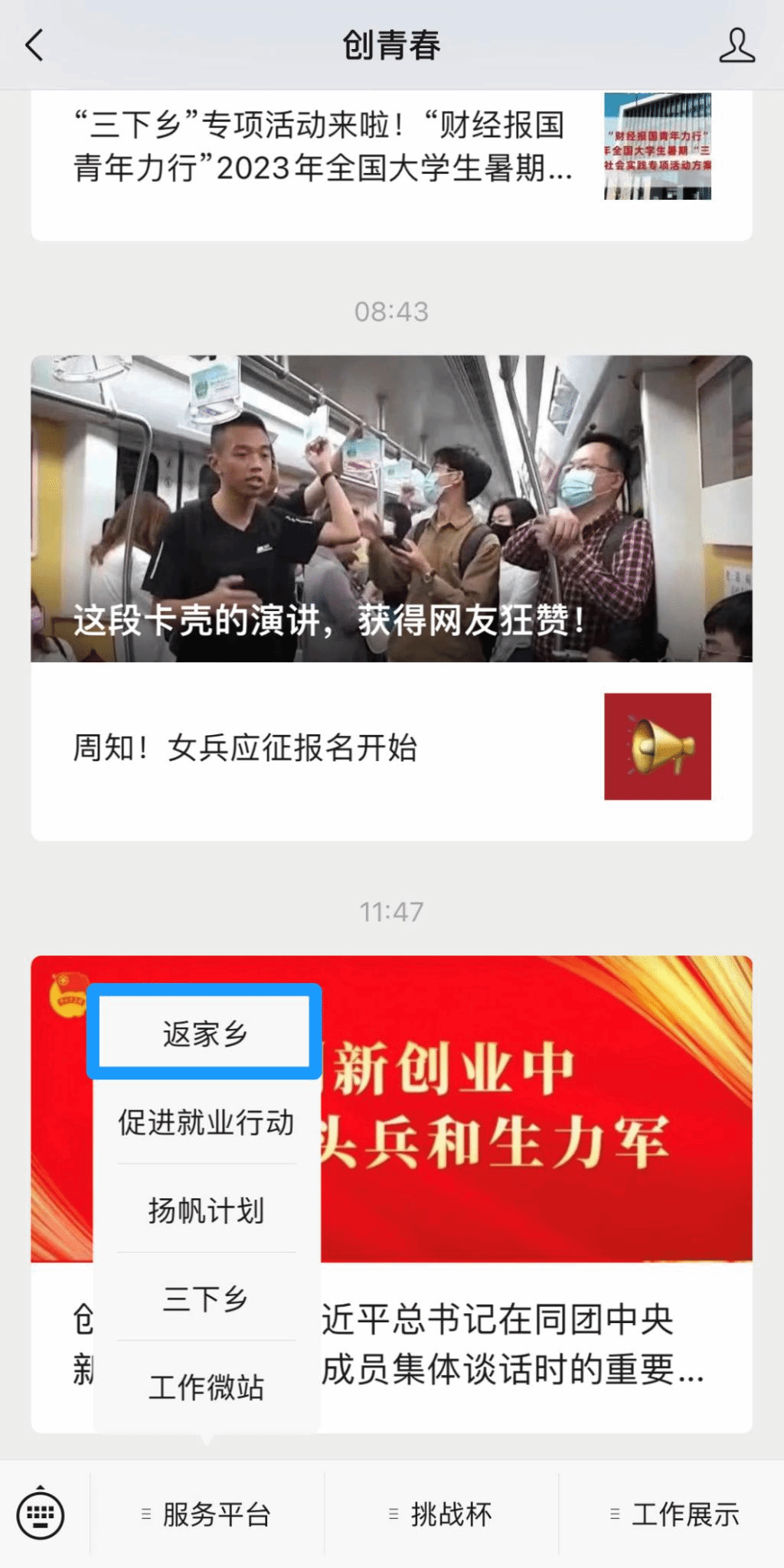Expand the 挑战杯 bottom menu
This screenshot has height=1568, width=784.
point(442,1514)
